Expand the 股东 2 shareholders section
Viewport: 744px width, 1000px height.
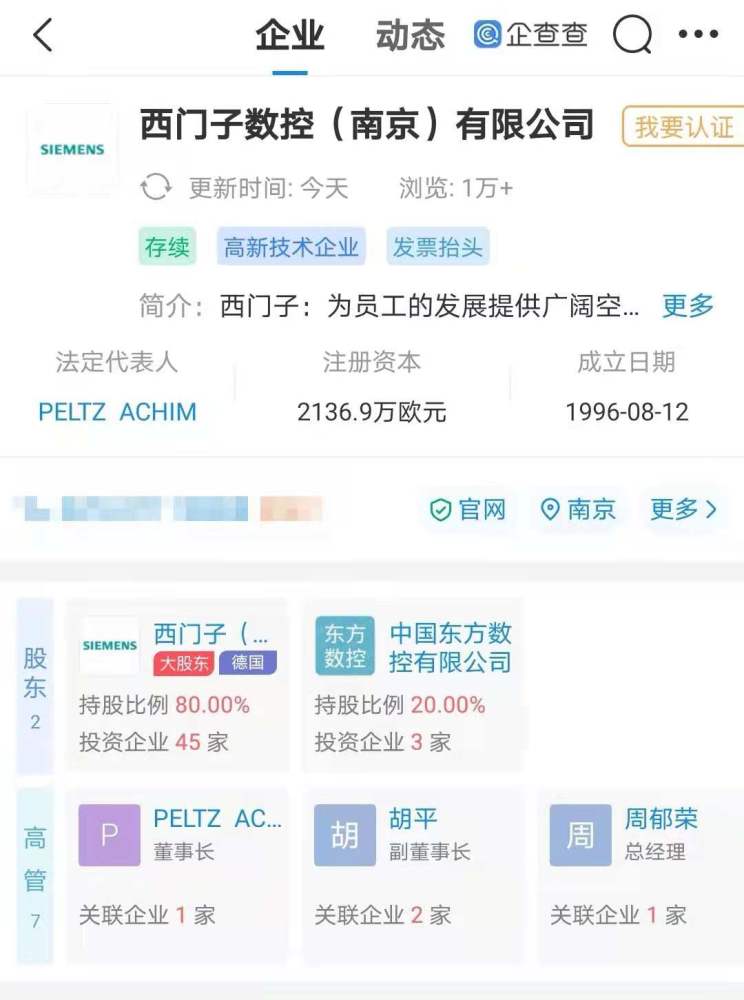[x=34, y=686]
